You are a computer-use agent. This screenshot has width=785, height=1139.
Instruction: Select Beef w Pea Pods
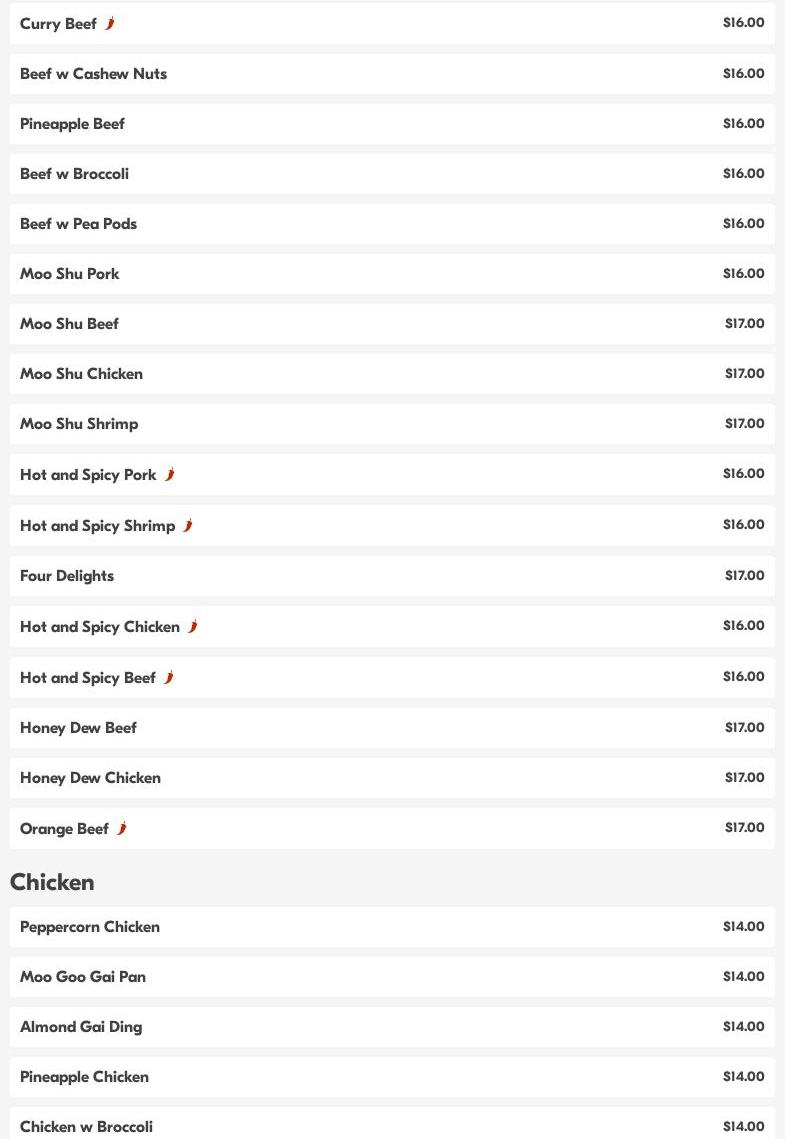click(x=78, y=224)
